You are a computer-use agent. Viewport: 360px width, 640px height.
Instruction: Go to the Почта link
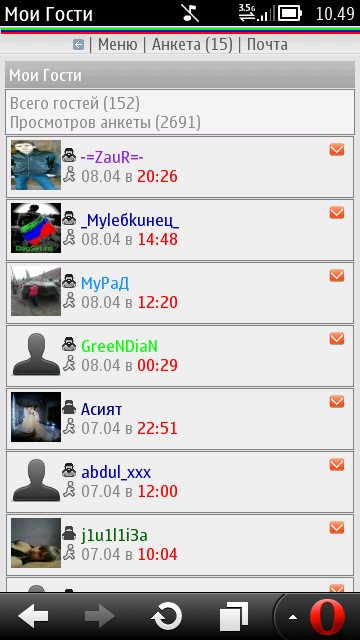point(267,44)
